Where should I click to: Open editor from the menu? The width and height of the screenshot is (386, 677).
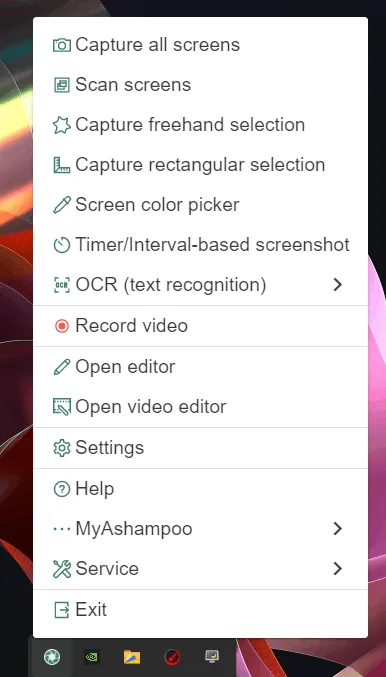pyautogui.click(x=200, y=367)
